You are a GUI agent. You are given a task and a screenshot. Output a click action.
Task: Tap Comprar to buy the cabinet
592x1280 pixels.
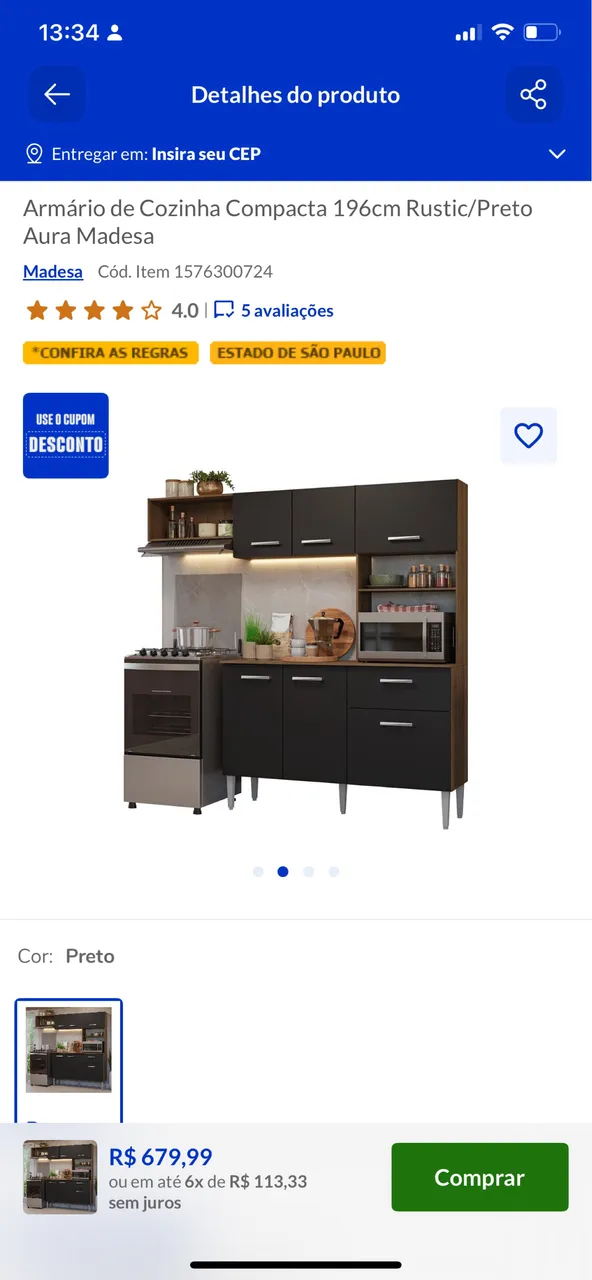pyautogui.click(x=480, y=1178)
